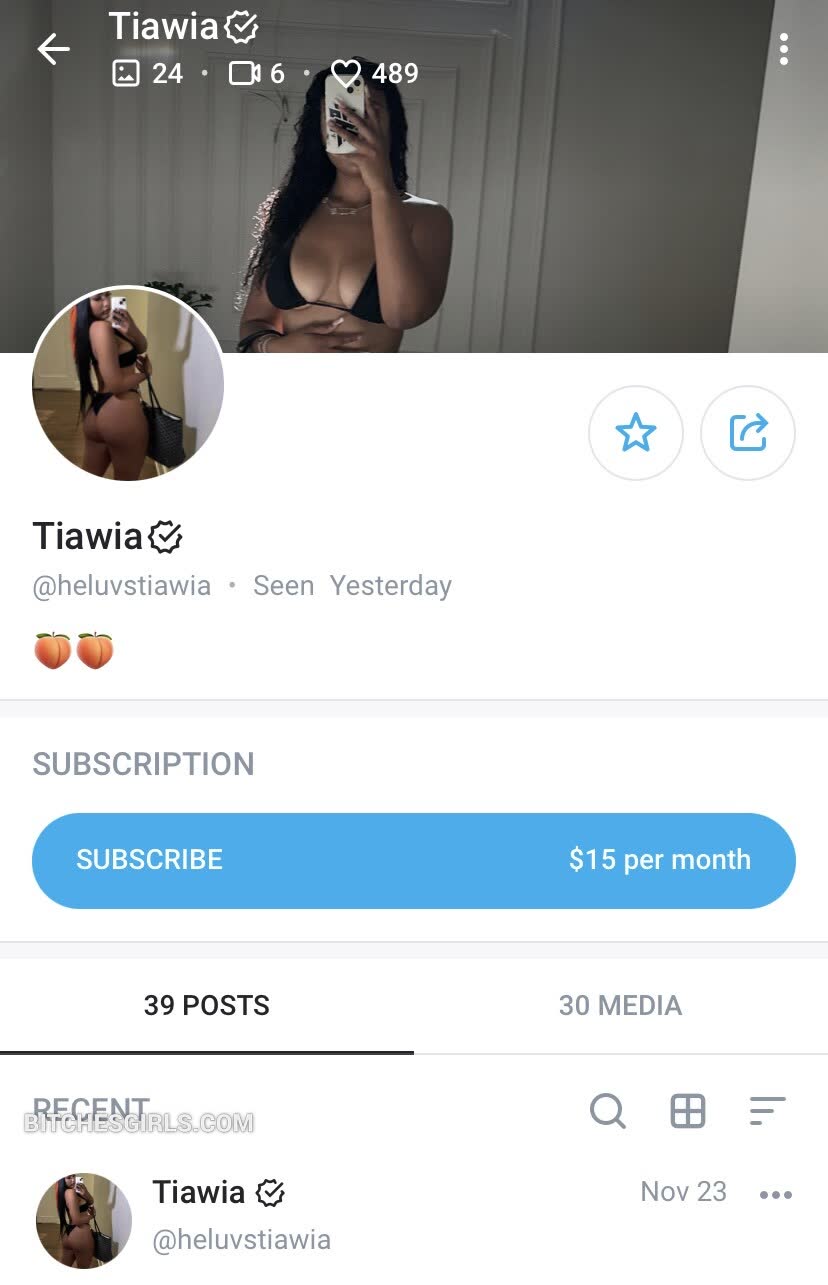Switch to the 30 Media tab

[620, 1005]
